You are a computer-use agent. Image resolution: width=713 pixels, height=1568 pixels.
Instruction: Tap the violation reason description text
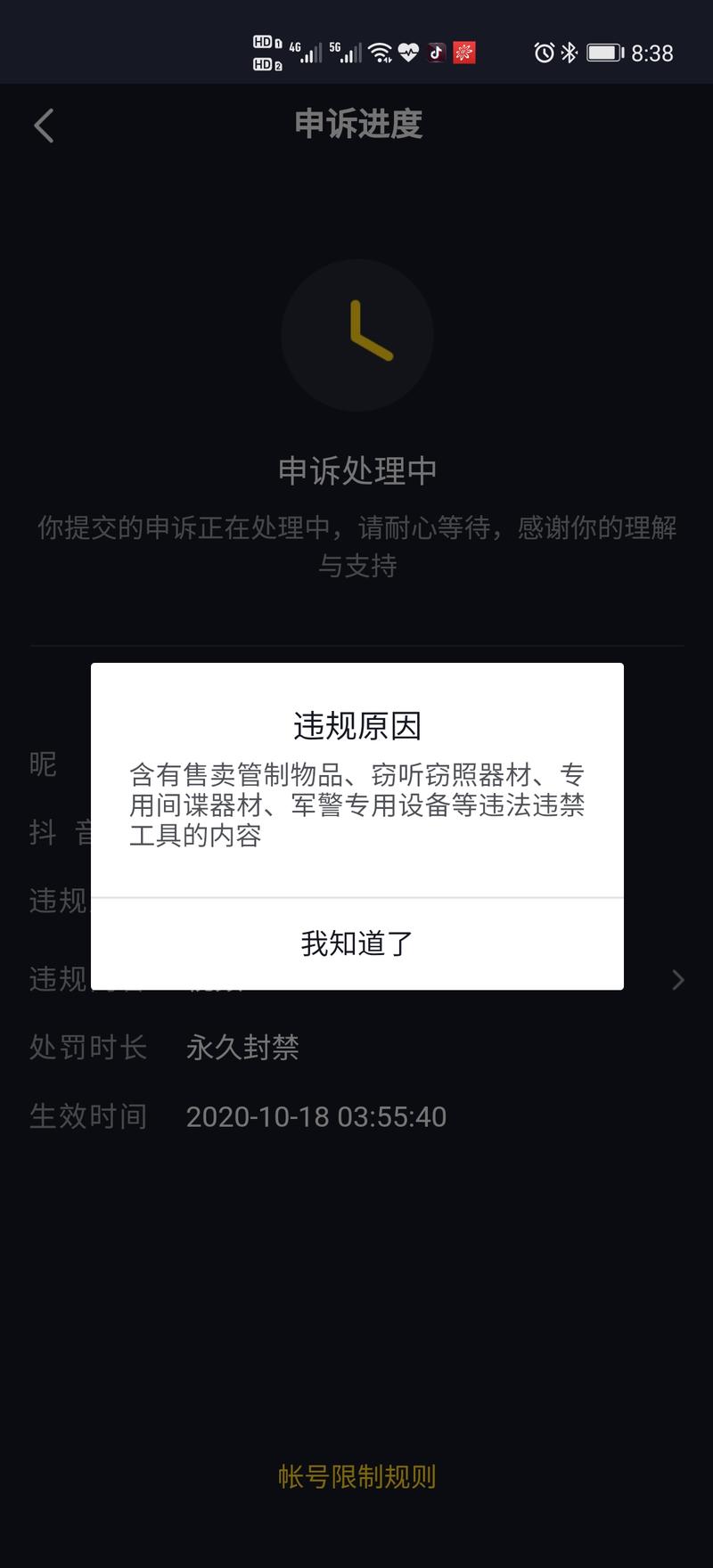(356, 804)
